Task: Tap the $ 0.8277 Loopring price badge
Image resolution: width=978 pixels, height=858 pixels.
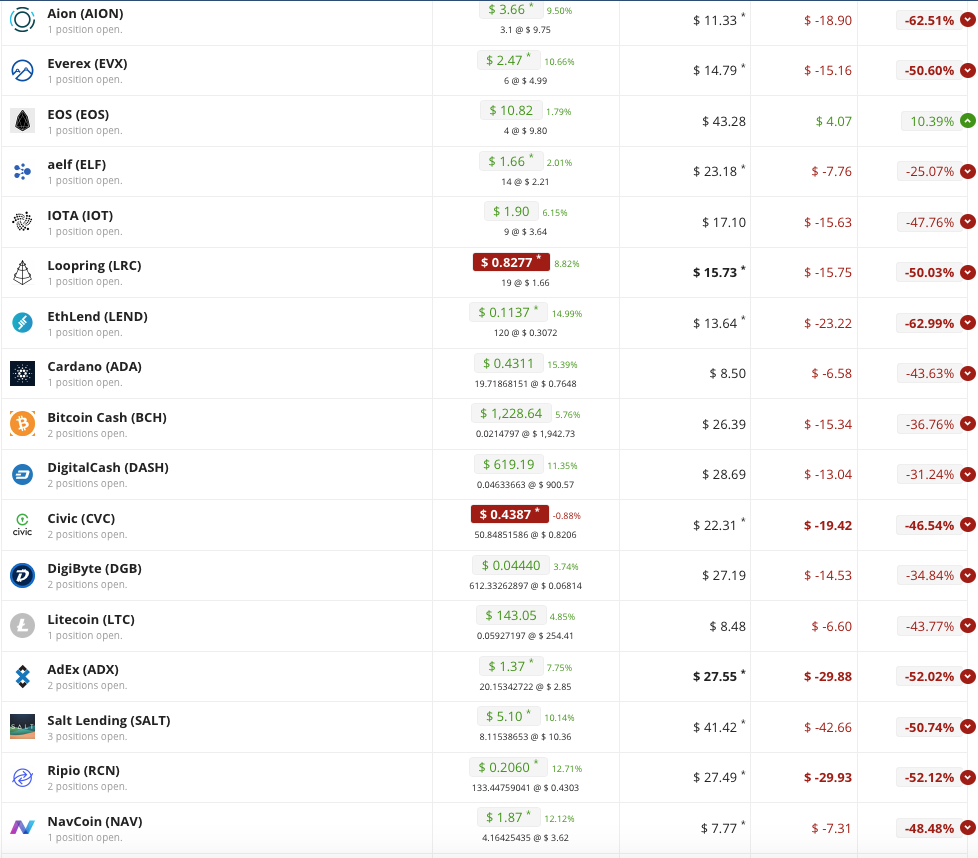Action: [x=511, y=262]
